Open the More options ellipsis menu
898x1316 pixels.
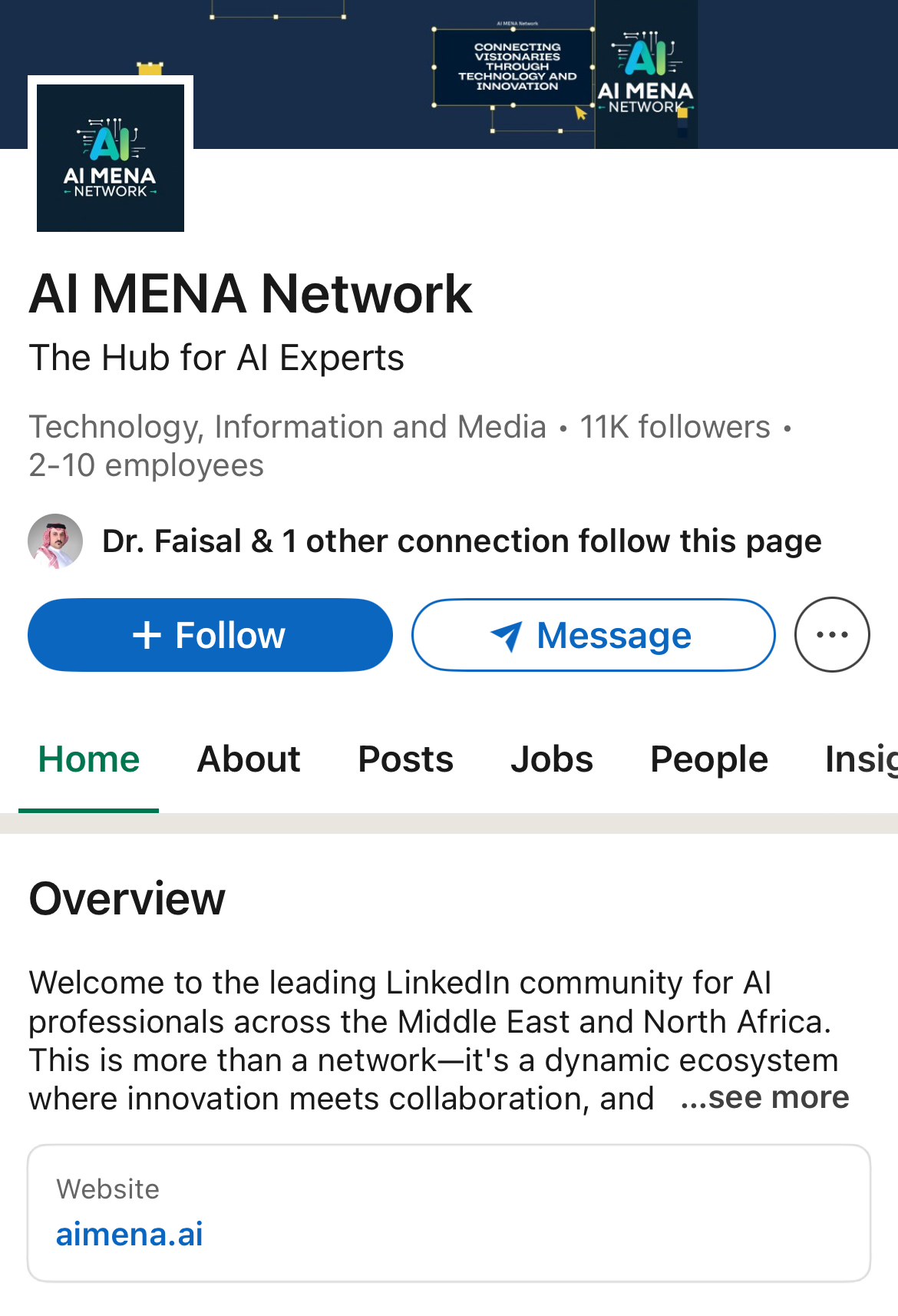point(831,634)
